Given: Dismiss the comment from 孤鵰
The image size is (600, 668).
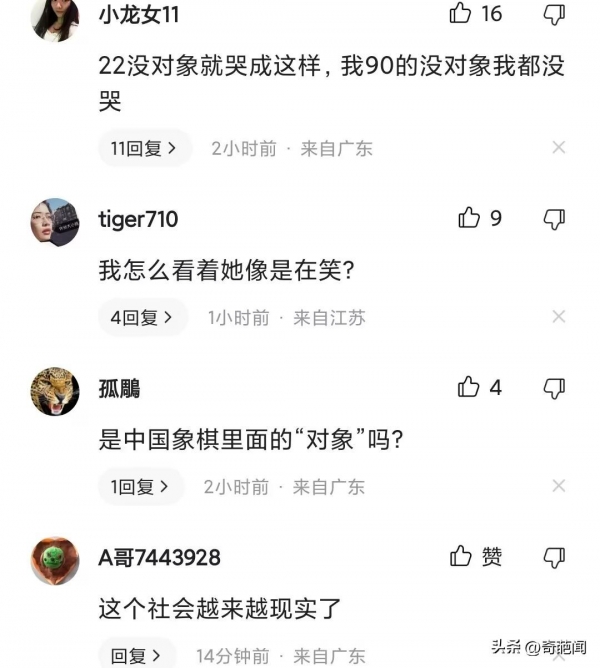Looking at the screenshot, I should 558,487.
